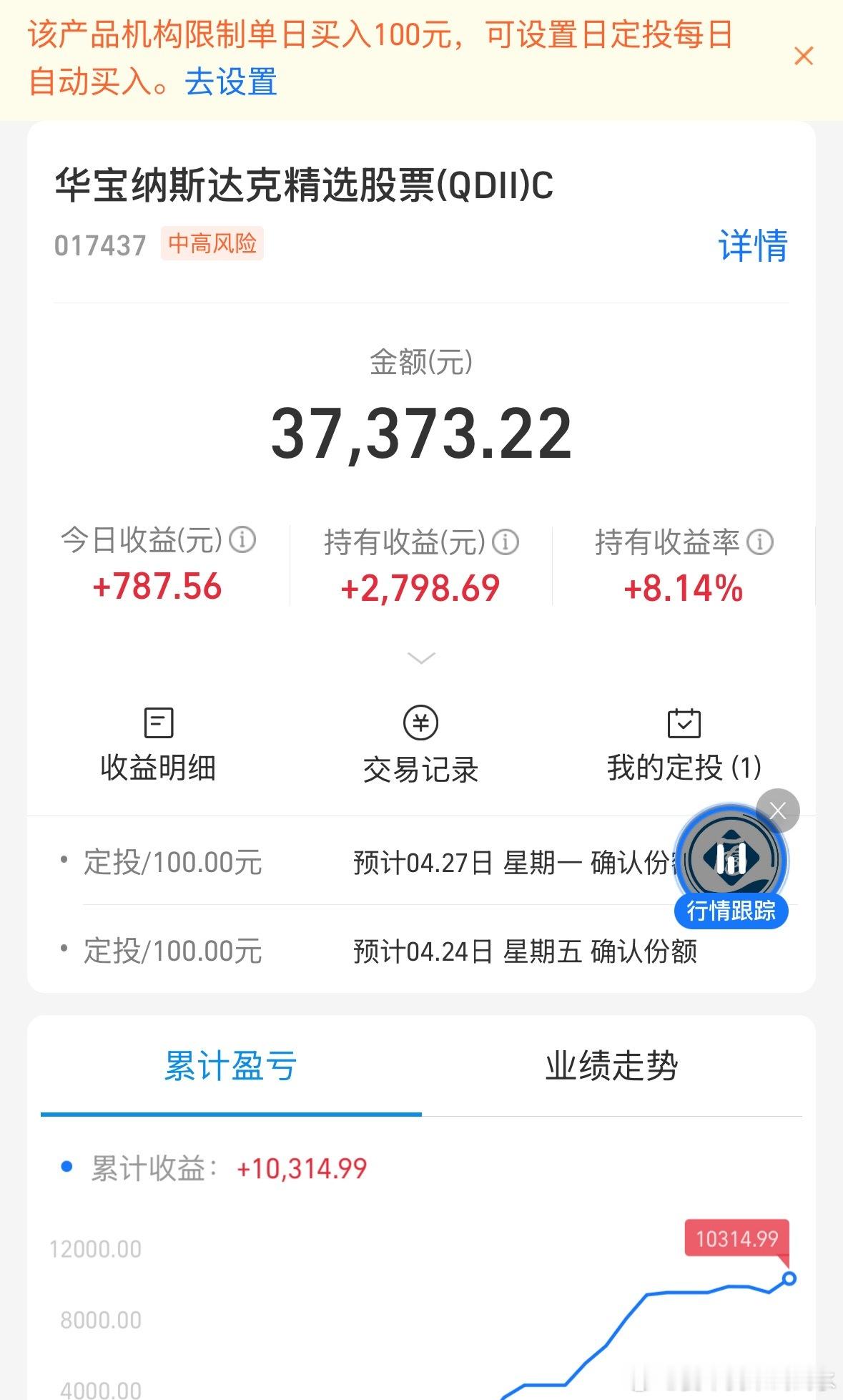Tap the info icon beside 今日收益
843x1400 pixels.
click(243, 542)
